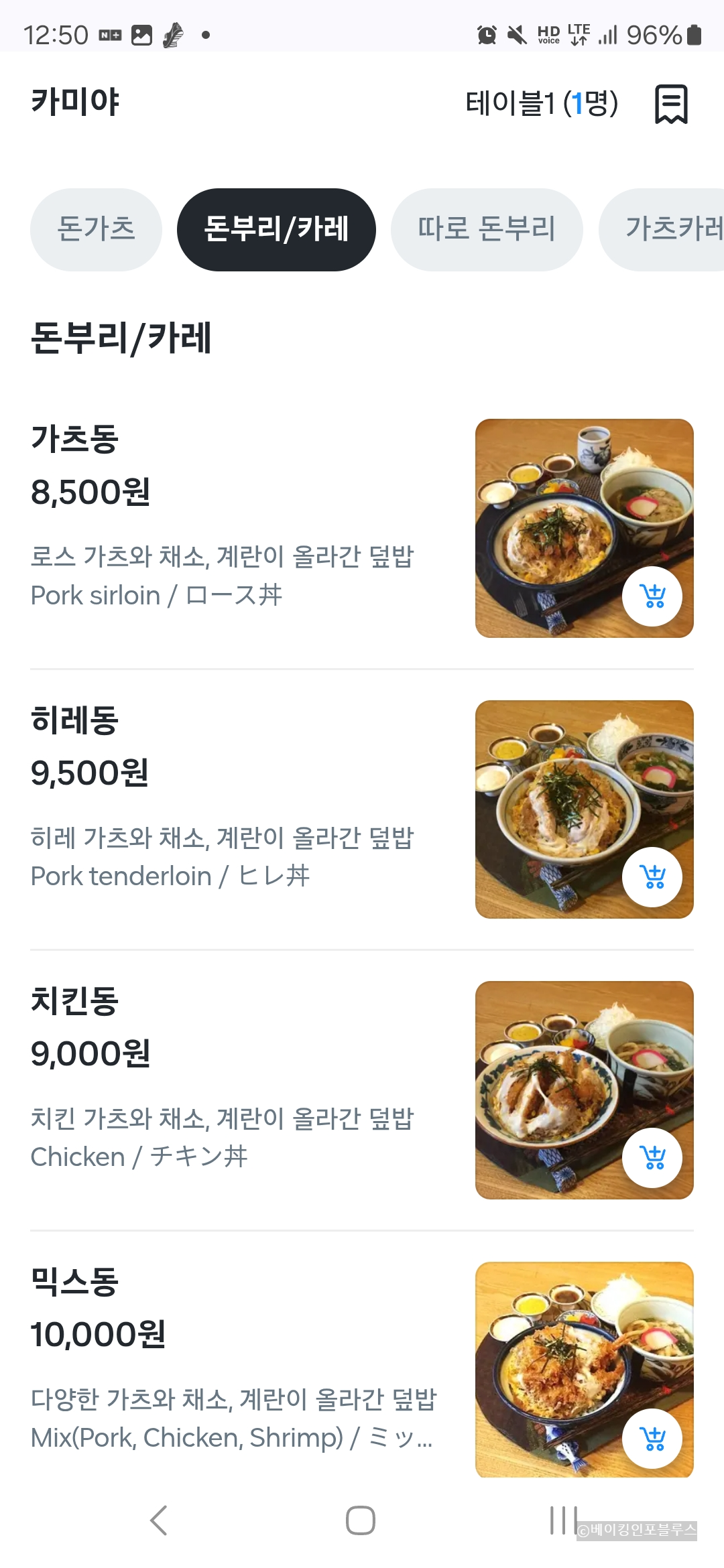The width and height of the screenshot is (724, 1568).
Task: Go back with the system back button
Action: pyautogui.click(x=159, y=1520)
